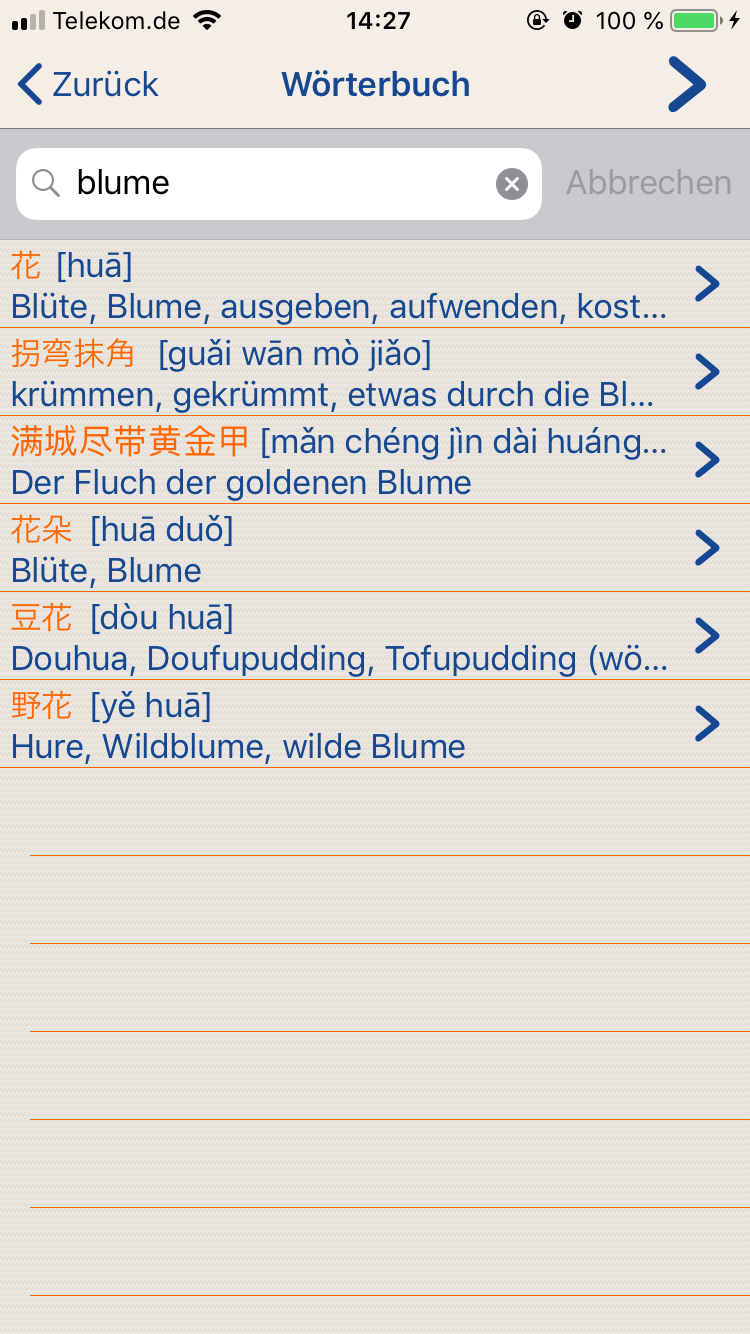Tap the forward arrow in the header
The width and height of the screenshot is (750, 1334).
coord(687,85)
